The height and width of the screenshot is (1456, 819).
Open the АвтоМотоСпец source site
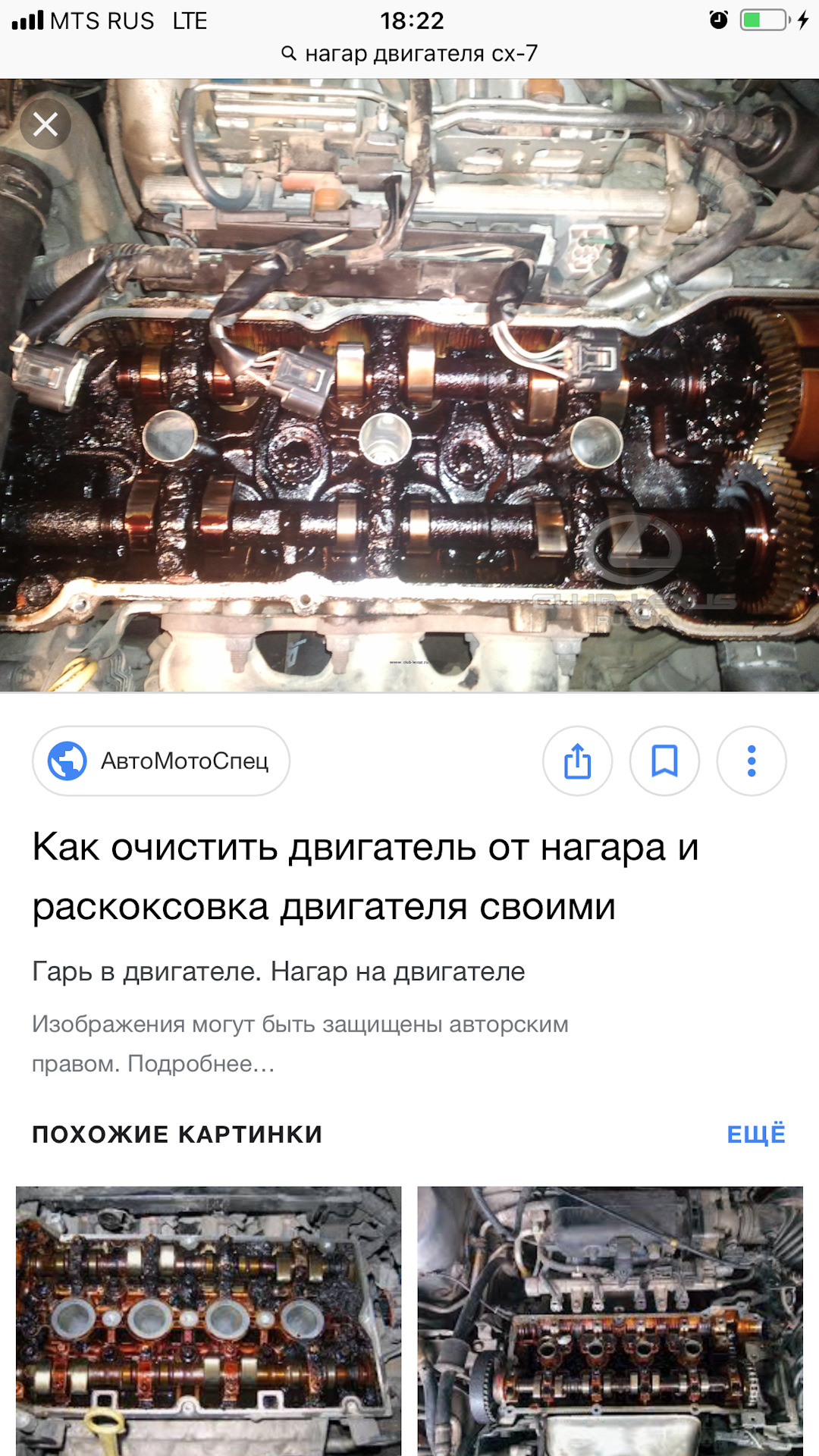(161, 761)
